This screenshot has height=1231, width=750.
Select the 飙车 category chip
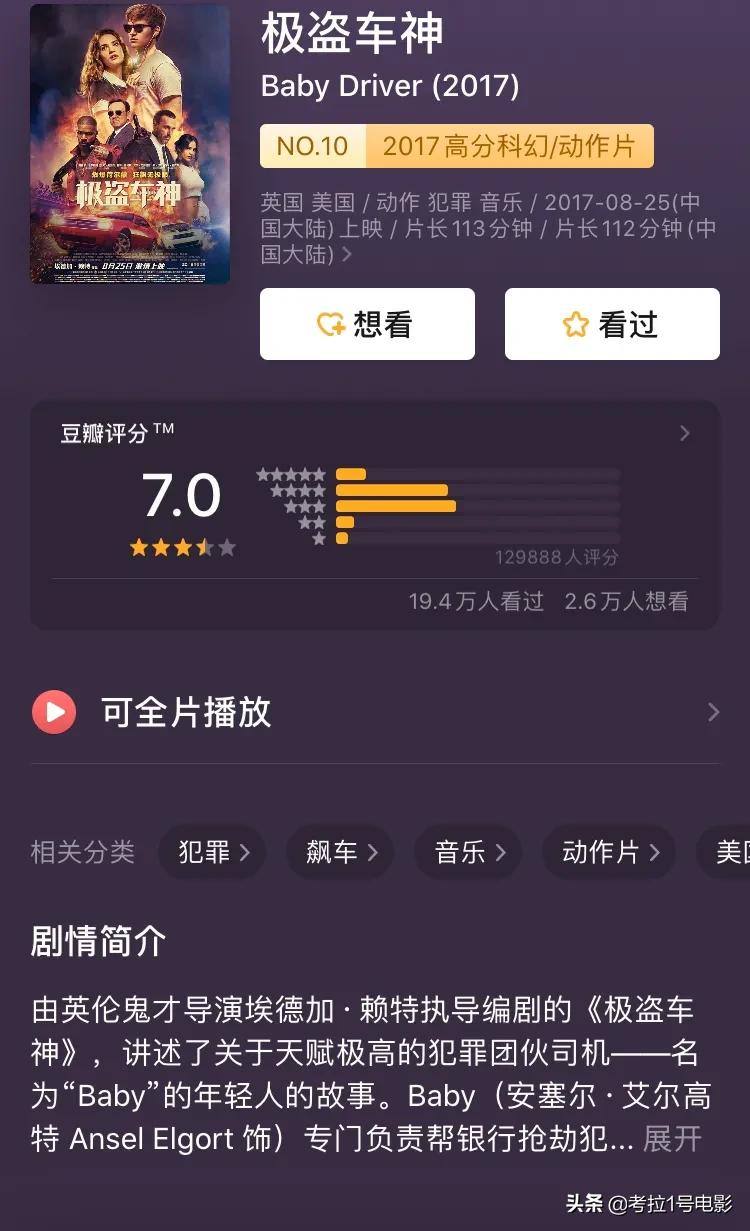340,852
